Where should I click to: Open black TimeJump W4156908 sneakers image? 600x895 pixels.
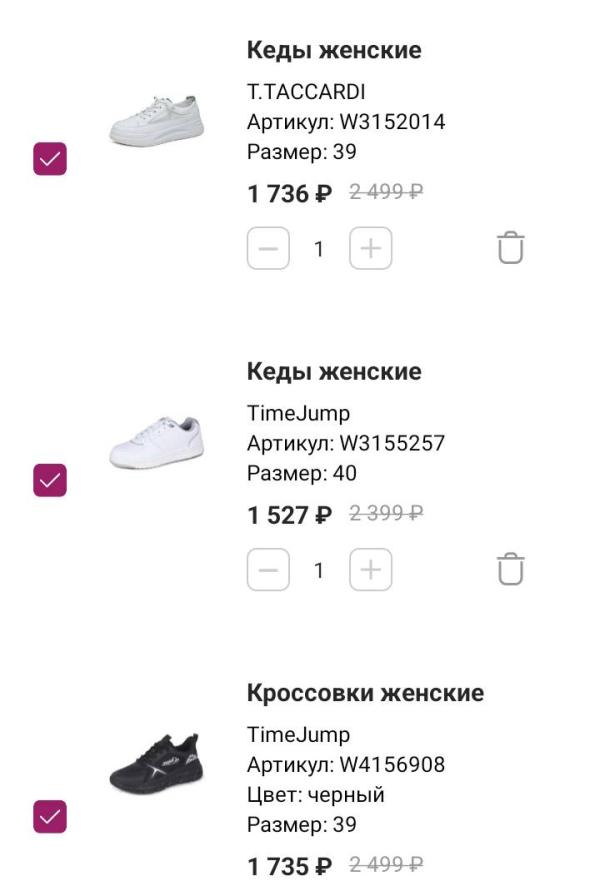point(156,765)
